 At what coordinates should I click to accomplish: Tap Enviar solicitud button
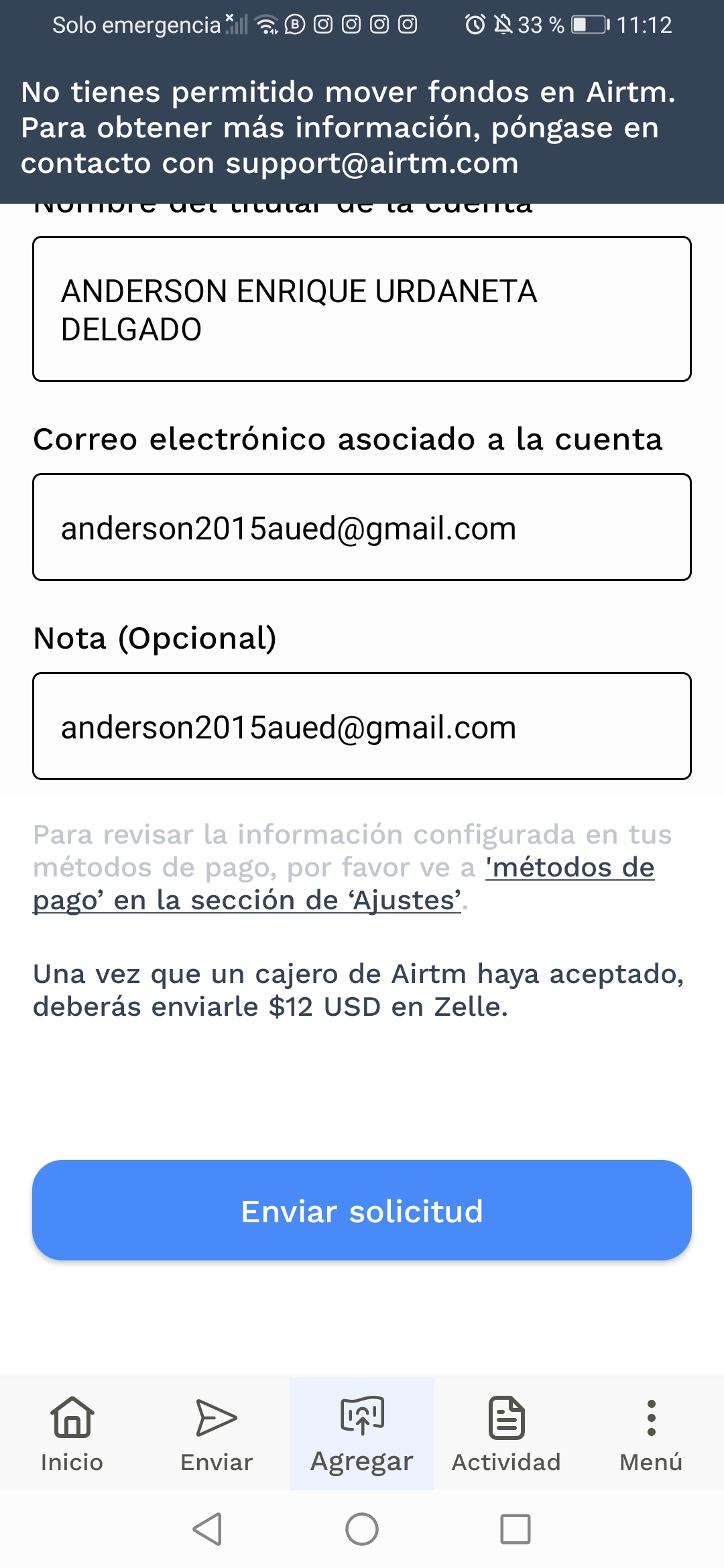point(362,1210)
